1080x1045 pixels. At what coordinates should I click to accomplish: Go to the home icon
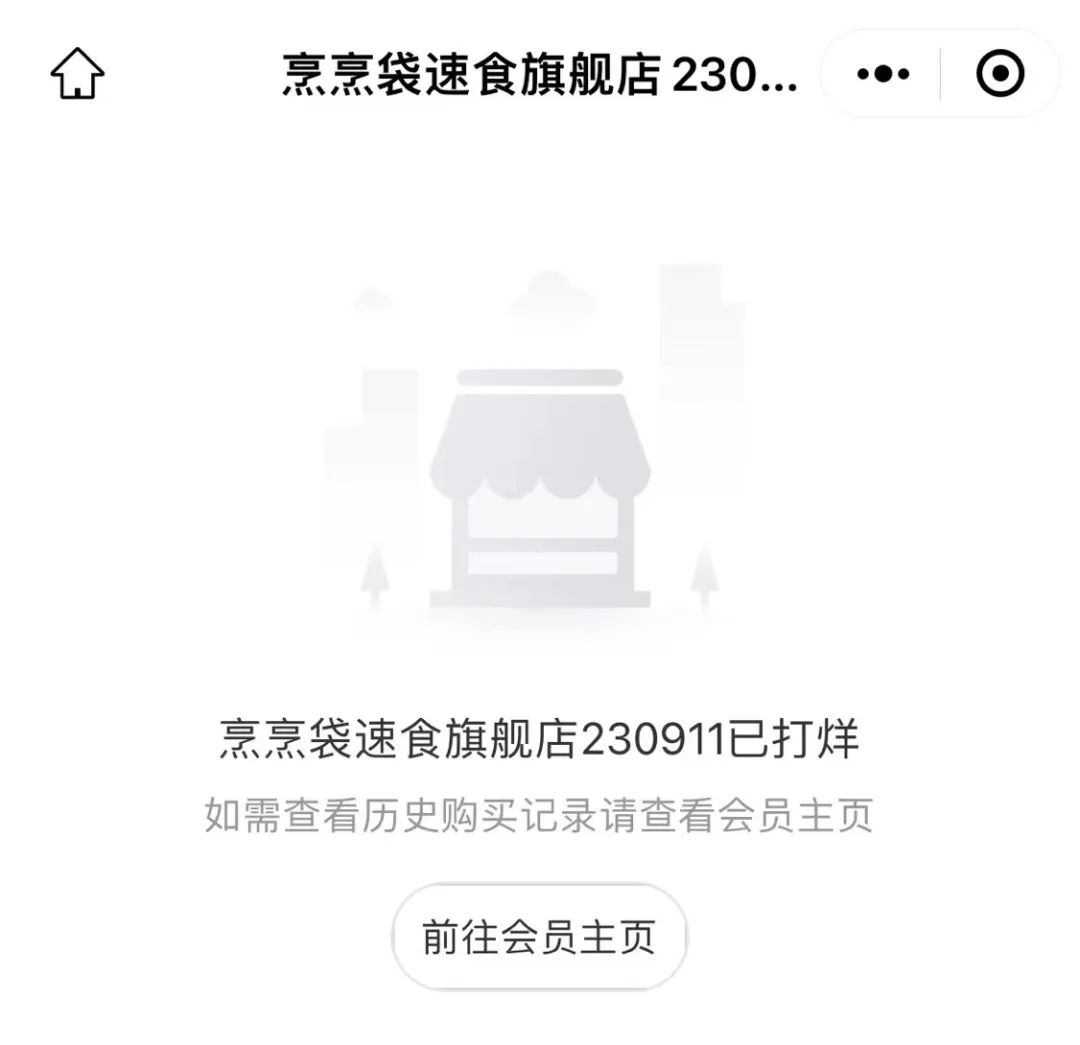(x=77, y=74)
